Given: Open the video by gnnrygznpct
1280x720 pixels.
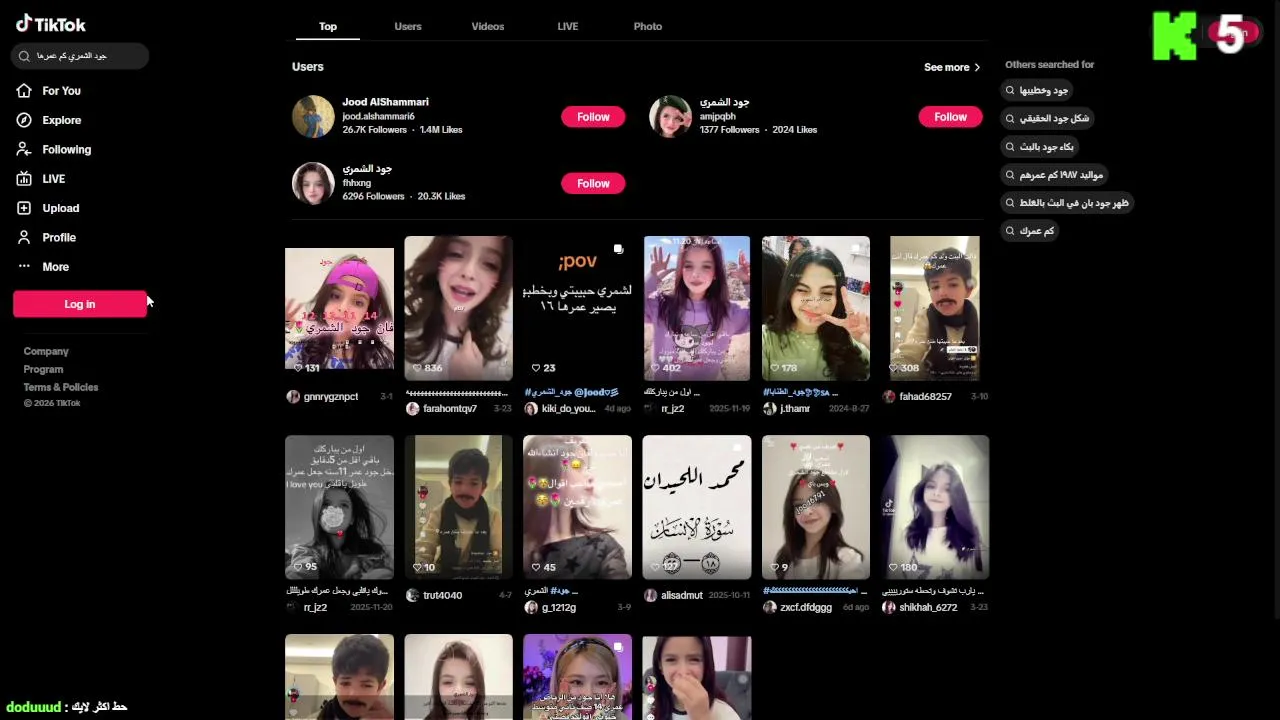Looking at the screenshot, I should pos(339,308).
